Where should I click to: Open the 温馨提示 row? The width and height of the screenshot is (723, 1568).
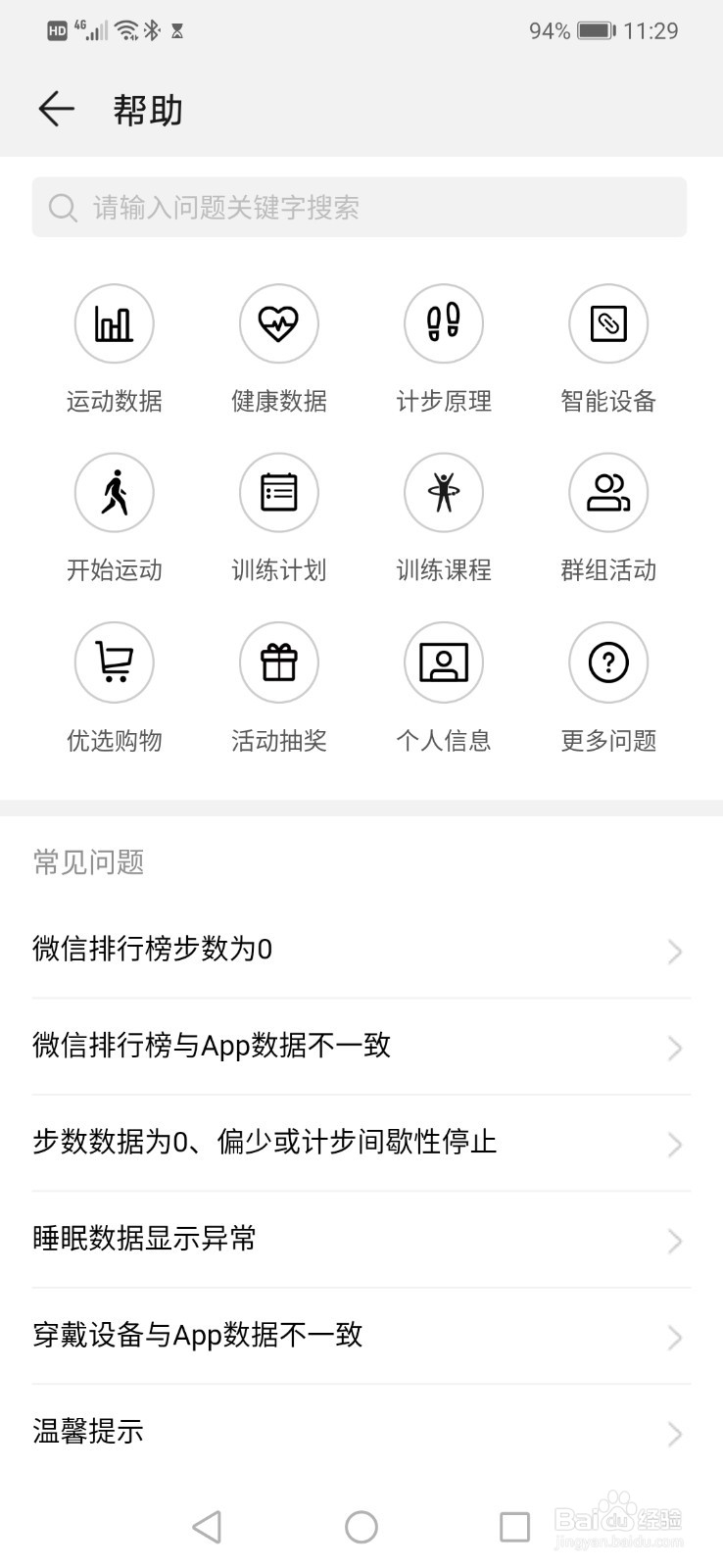[x=361, y=1432]
